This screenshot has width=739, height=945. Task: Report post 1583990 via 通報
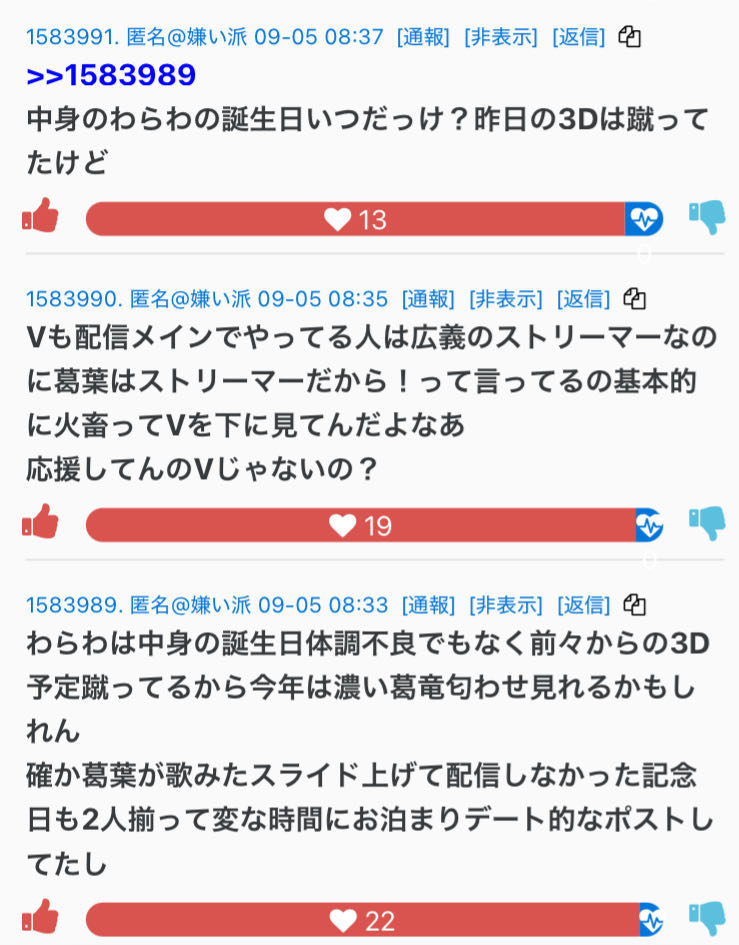(x=429, y=298)
